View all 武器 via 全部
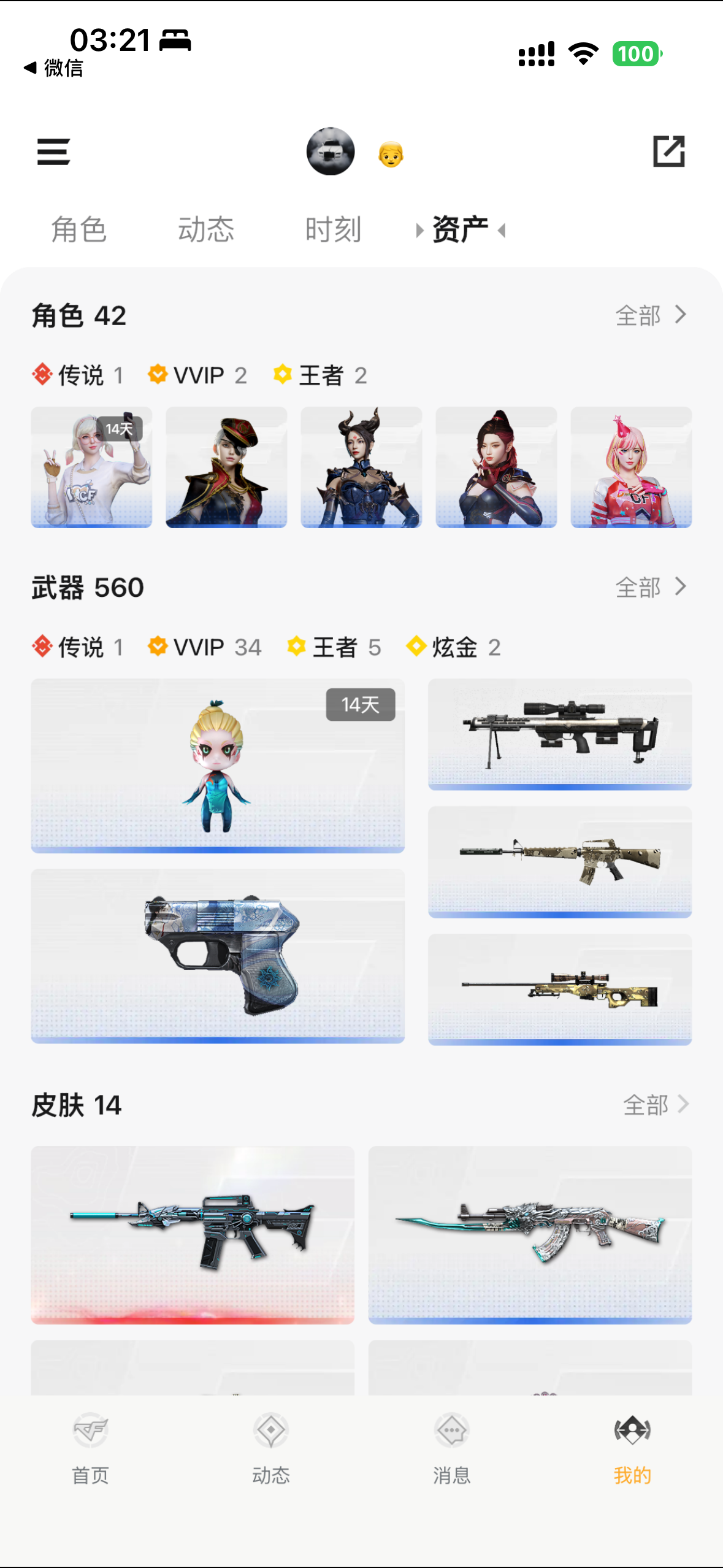The height and width of the screenshot is (1568, 723). click(650, 587)
